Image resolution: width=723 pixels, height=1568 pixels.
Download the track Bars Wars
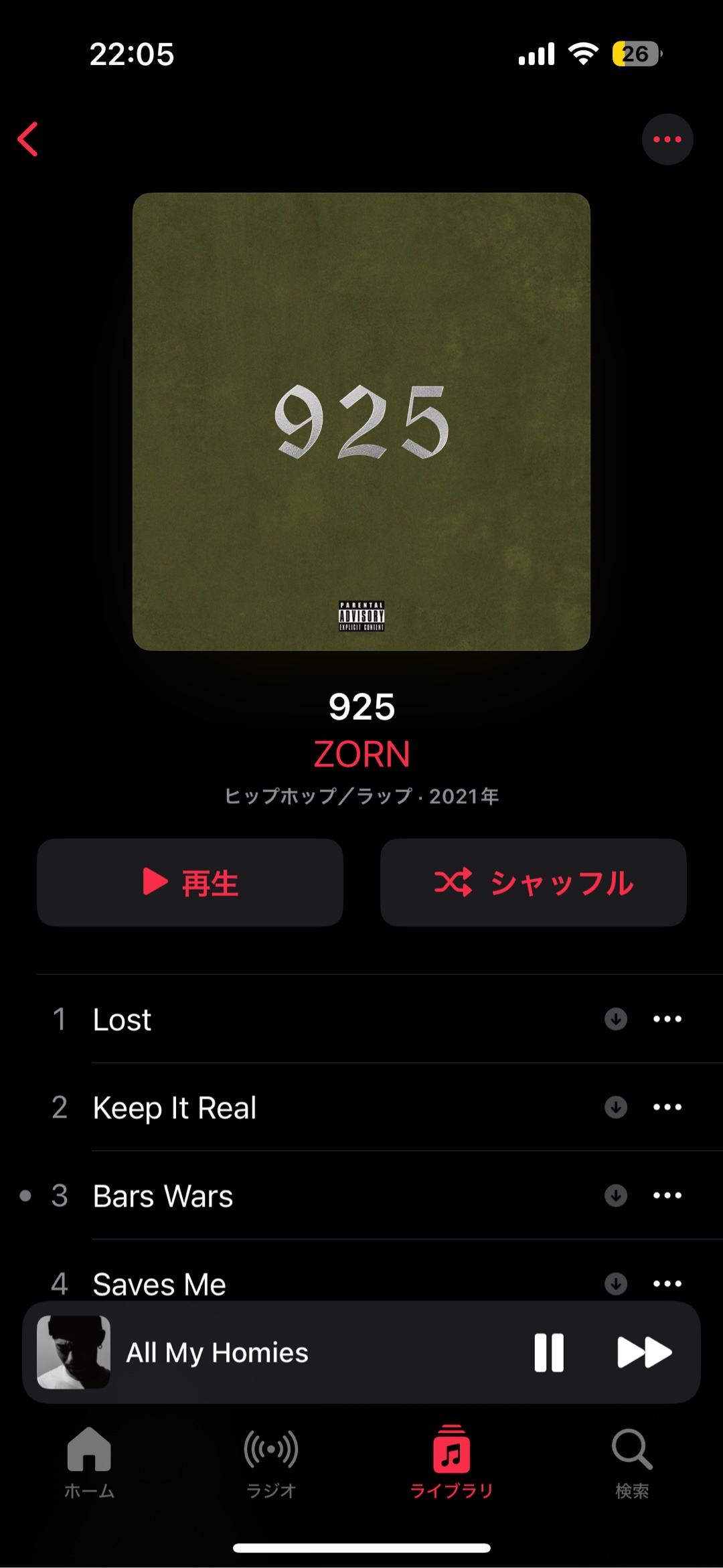coord(616,1196)
